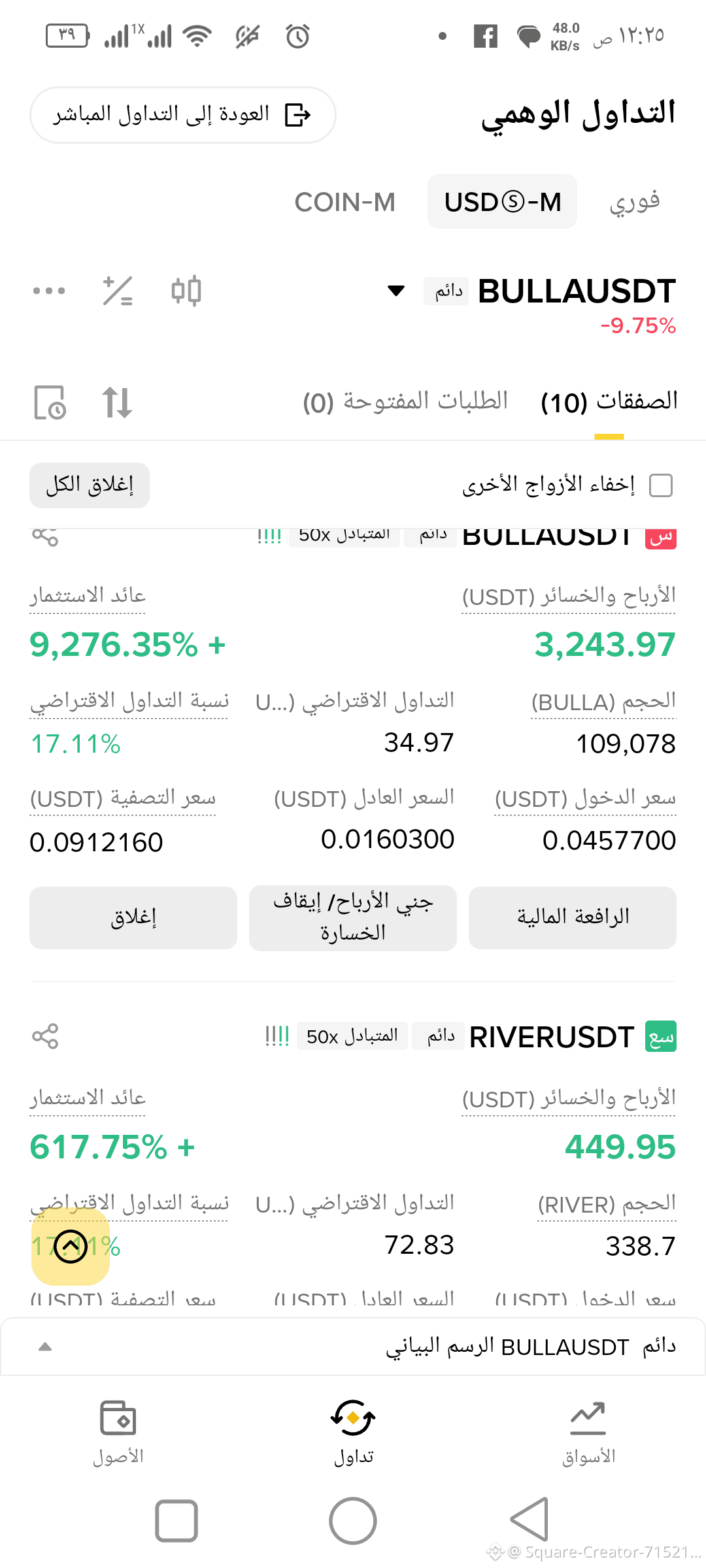Check إخفاء الأزواج الأخرى checkbox
This screenshot has width=706, height=1568.
pyautogui.click(x=661, y=485)
